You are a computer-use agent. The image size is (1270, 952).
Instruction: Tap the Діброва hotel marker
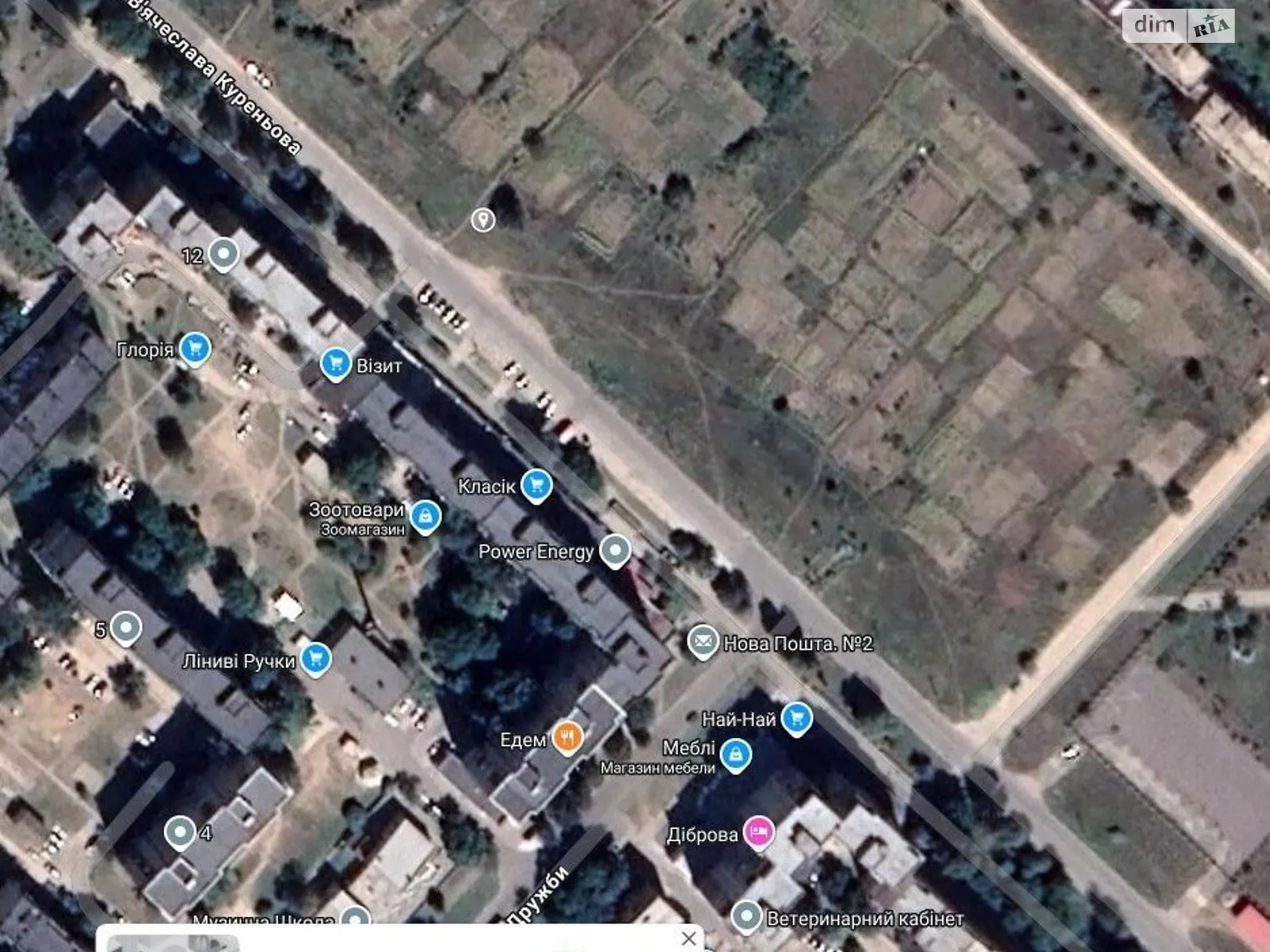(x=759, y=832)
